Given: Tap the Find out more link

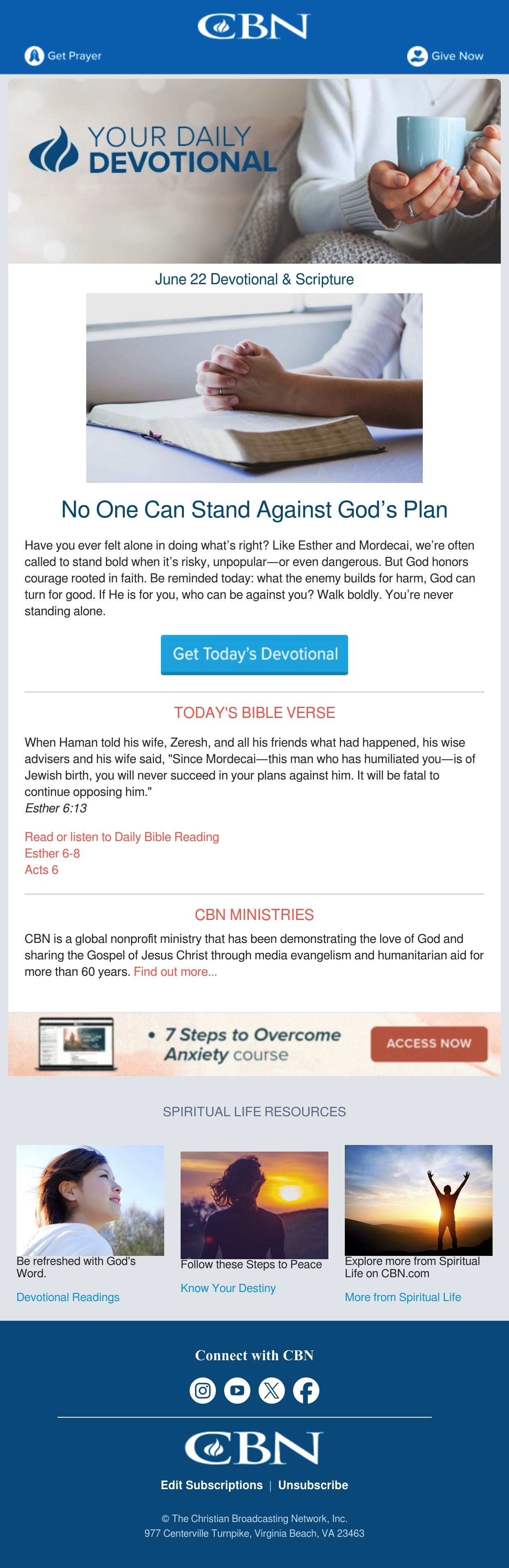Looking at the screenshot, I should [175, 972].
